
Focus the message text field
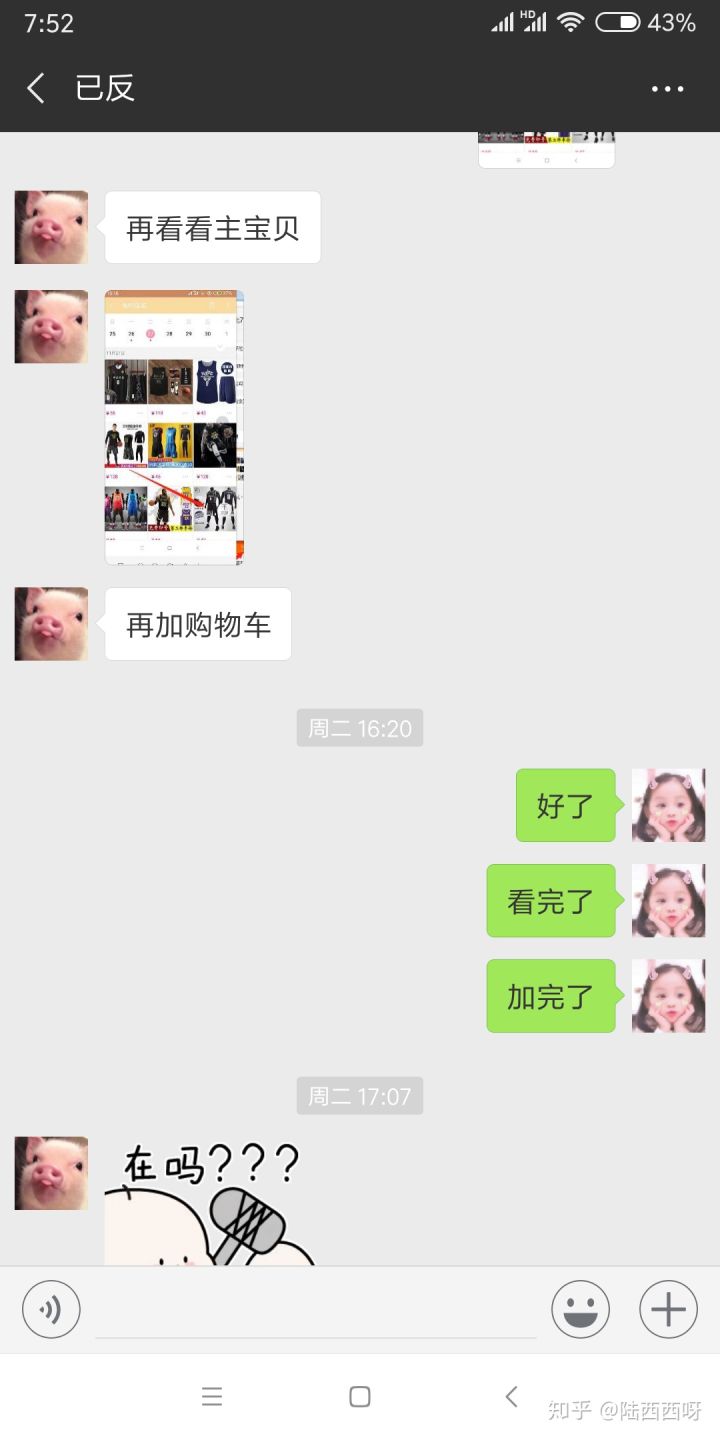pos(315,1309)
